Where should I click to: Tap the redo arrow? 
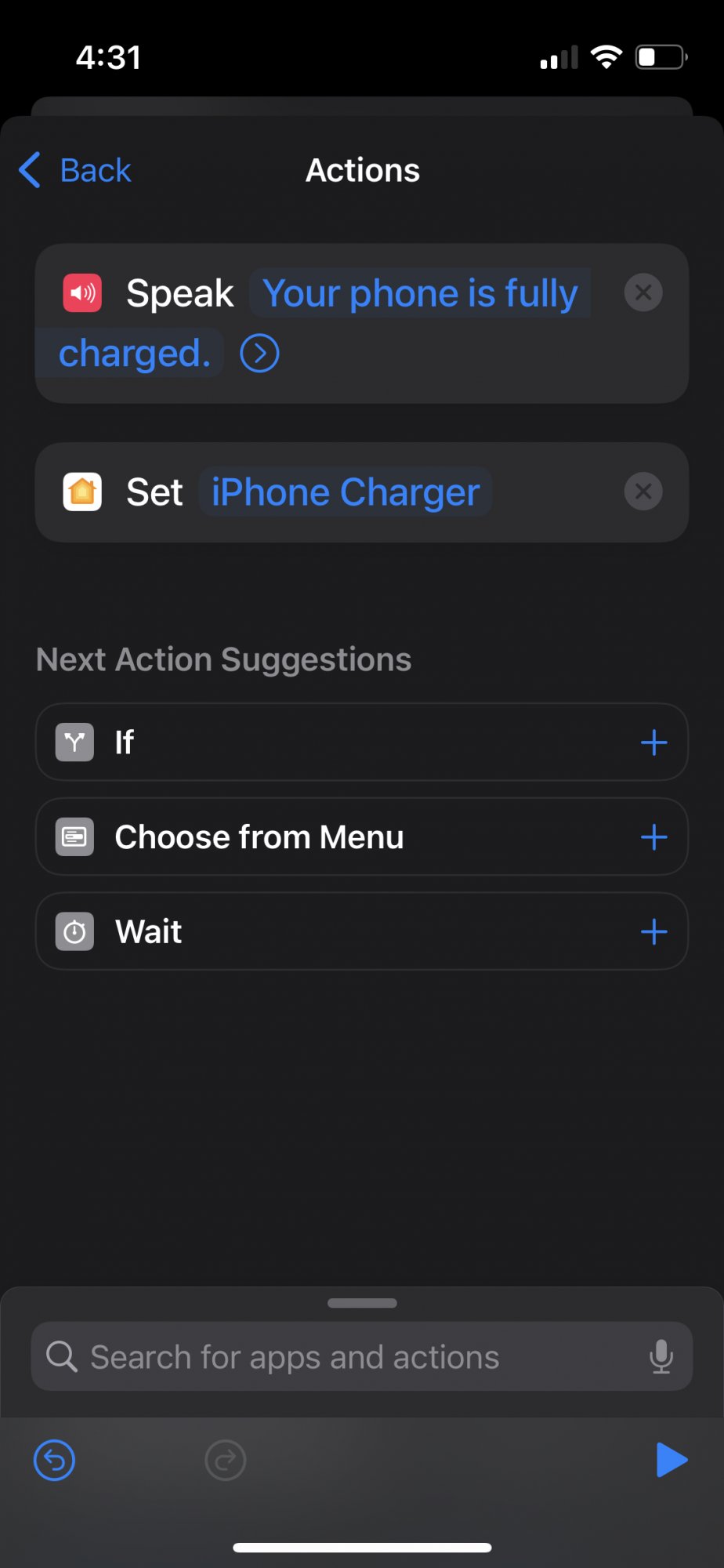click(x=226, y=1461)
